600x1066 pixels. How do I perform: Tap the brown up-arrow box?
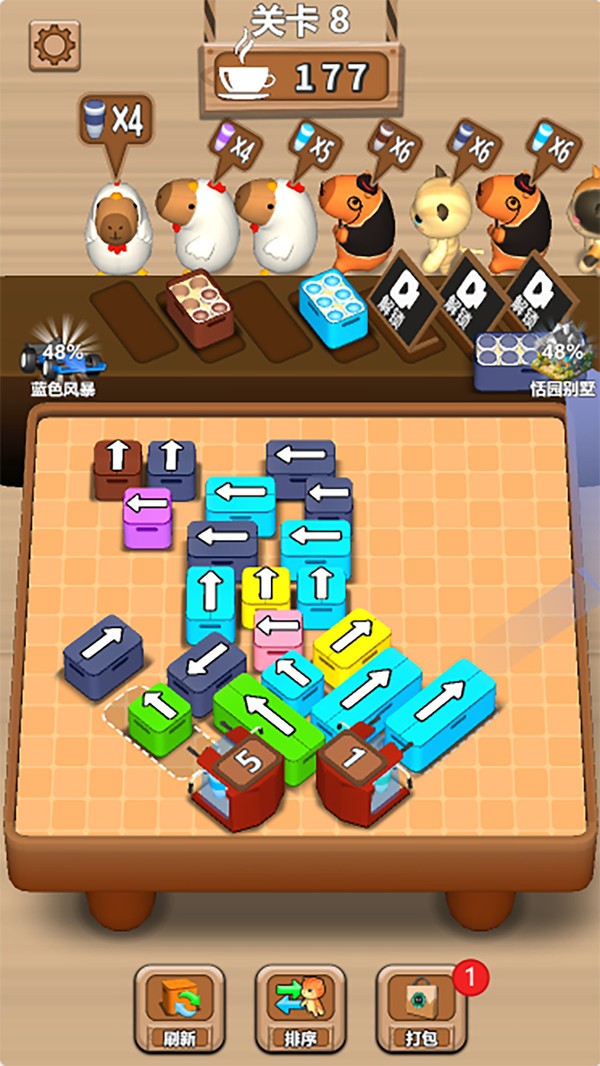coord(118,468)
